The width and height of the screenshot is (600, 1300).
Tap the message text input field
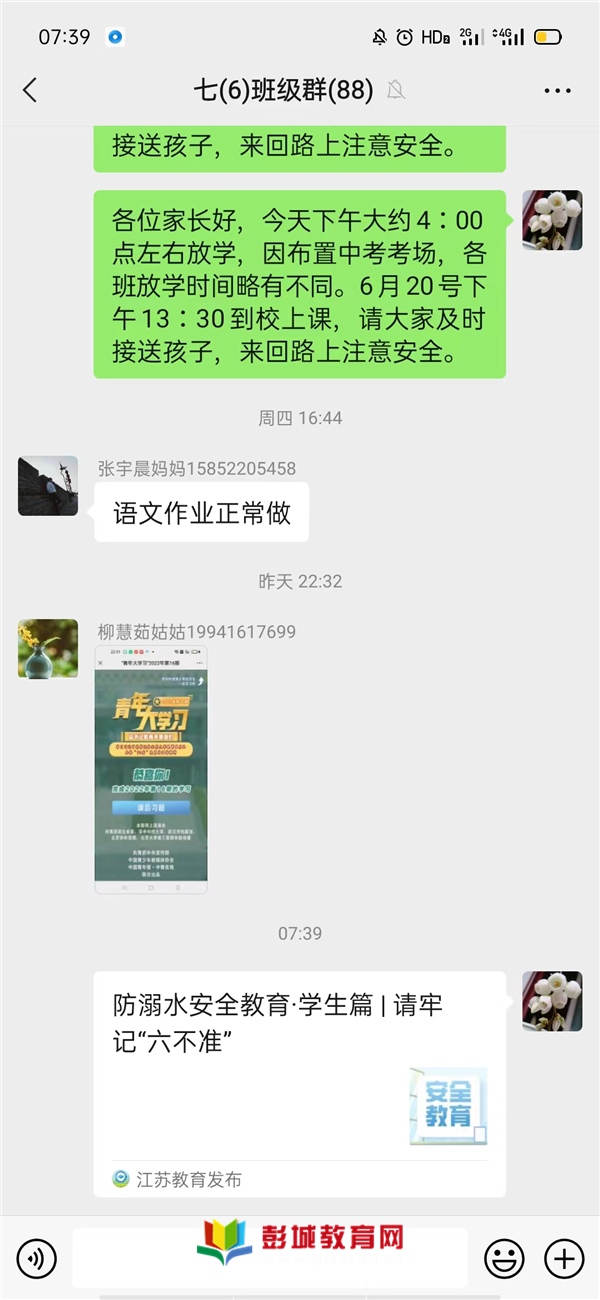270,1257
